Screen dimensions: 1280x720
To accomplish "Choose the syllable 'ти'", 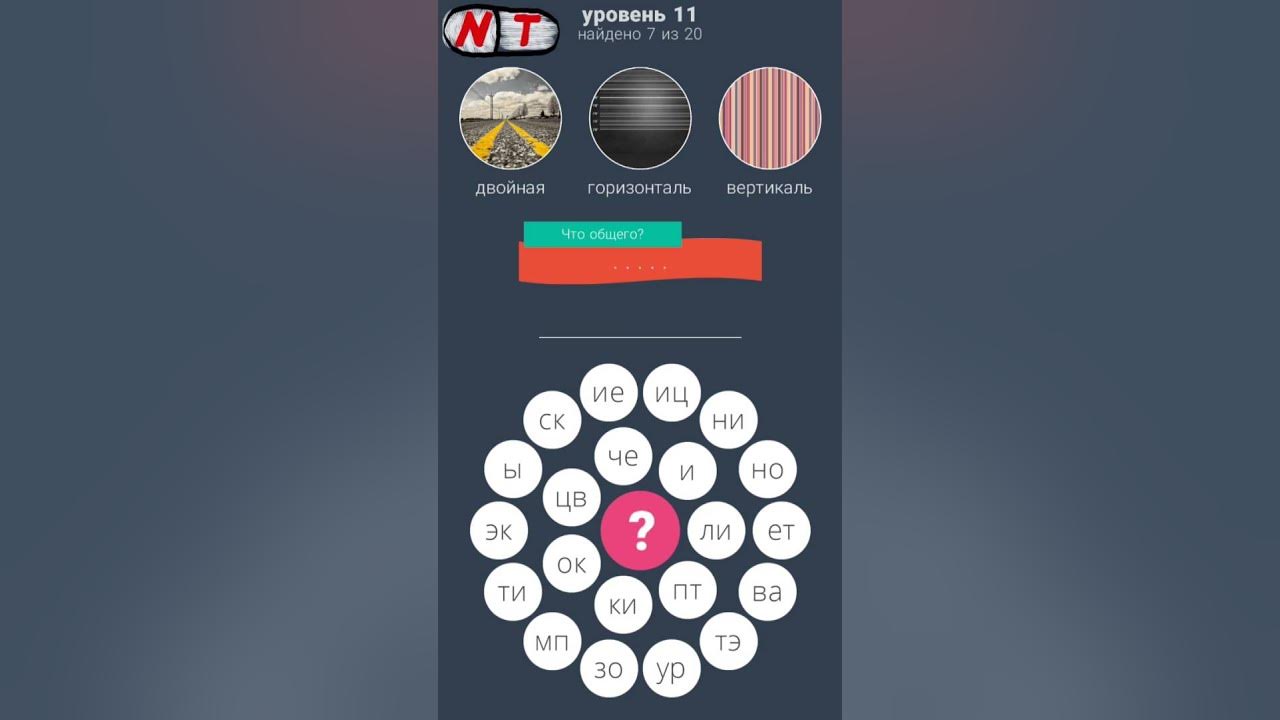I will tap(512, 592).
